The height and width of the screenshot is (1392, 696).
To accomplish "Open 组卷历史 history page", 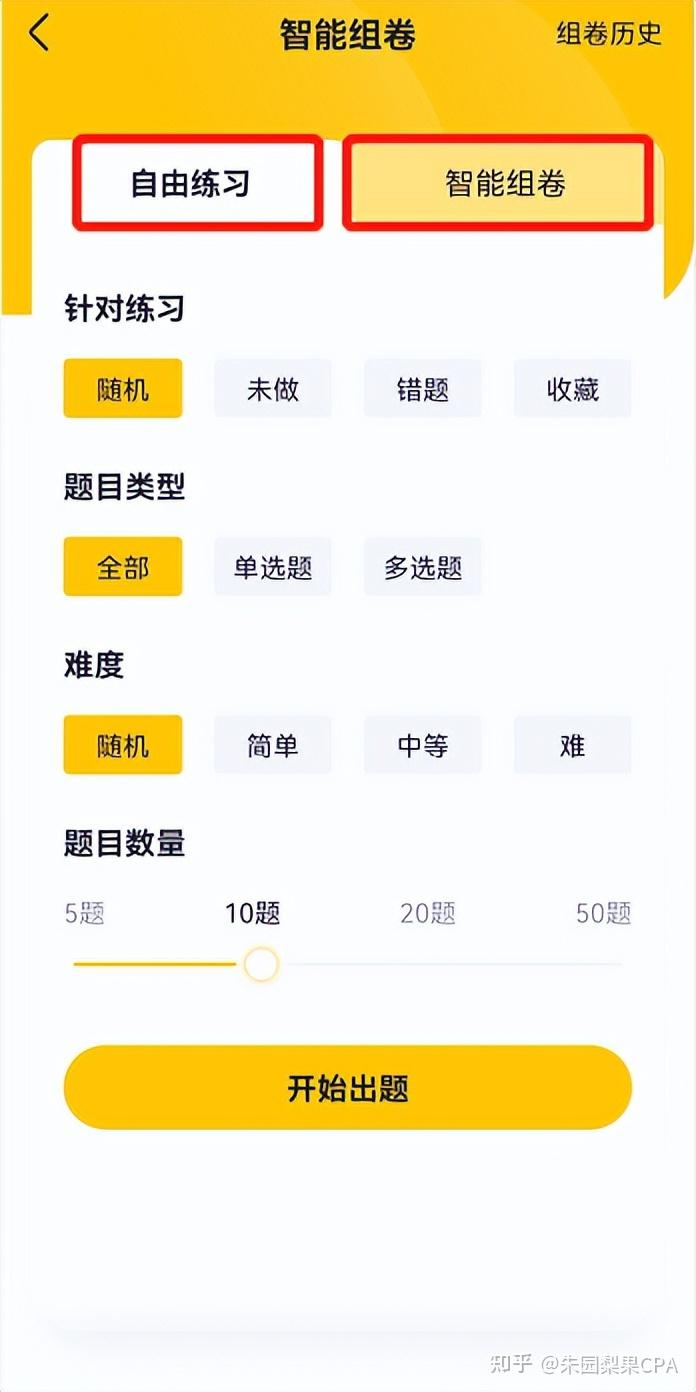I will (x=608, y=33).
